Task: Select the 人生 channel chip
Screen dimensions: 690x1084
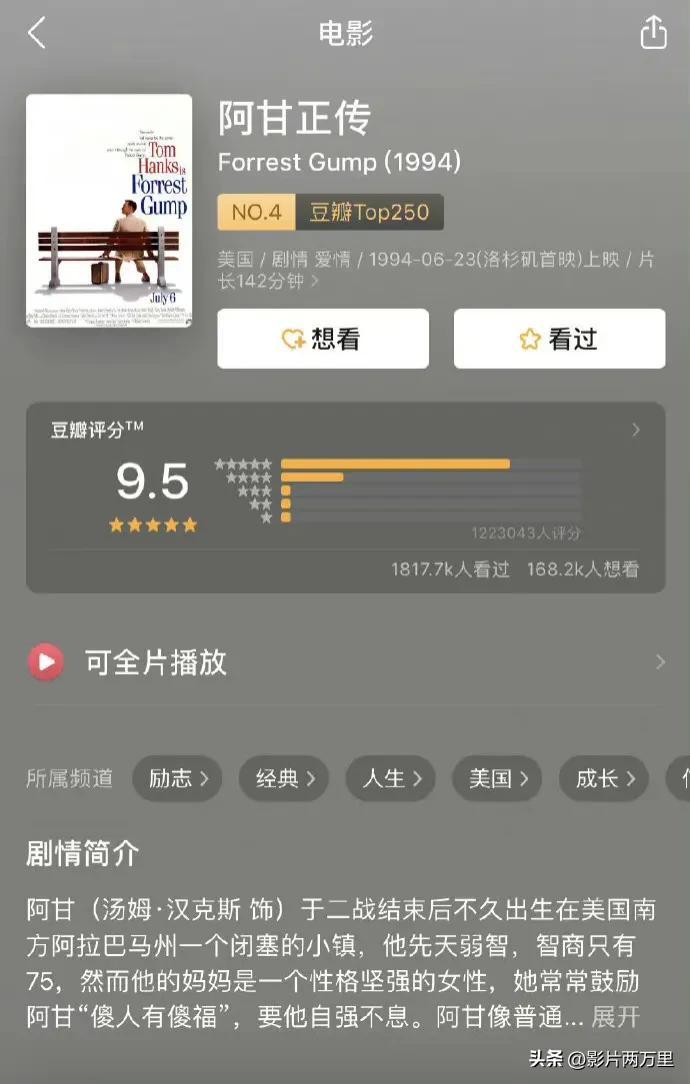Action: tap(391, 778)
